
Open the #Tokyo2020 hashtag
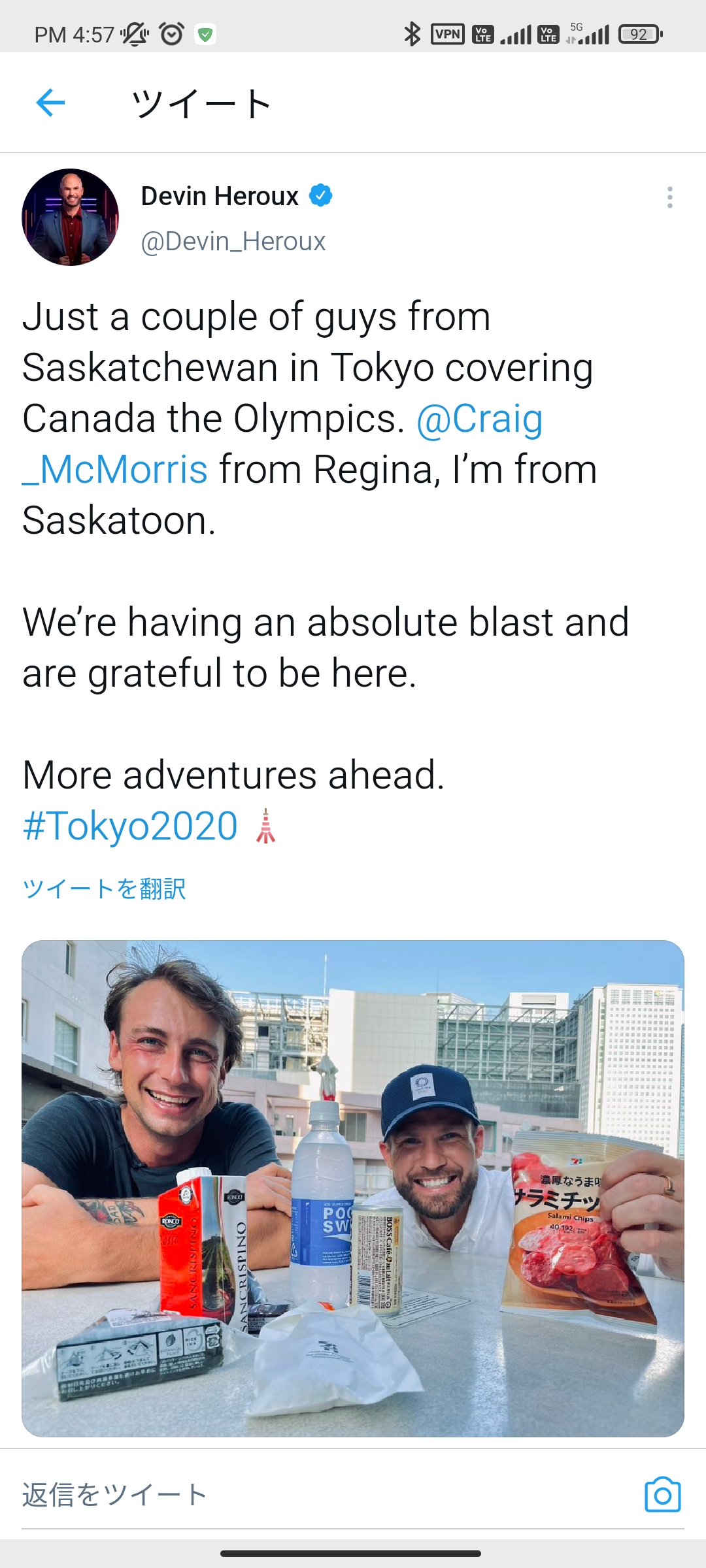coord(130,826)
